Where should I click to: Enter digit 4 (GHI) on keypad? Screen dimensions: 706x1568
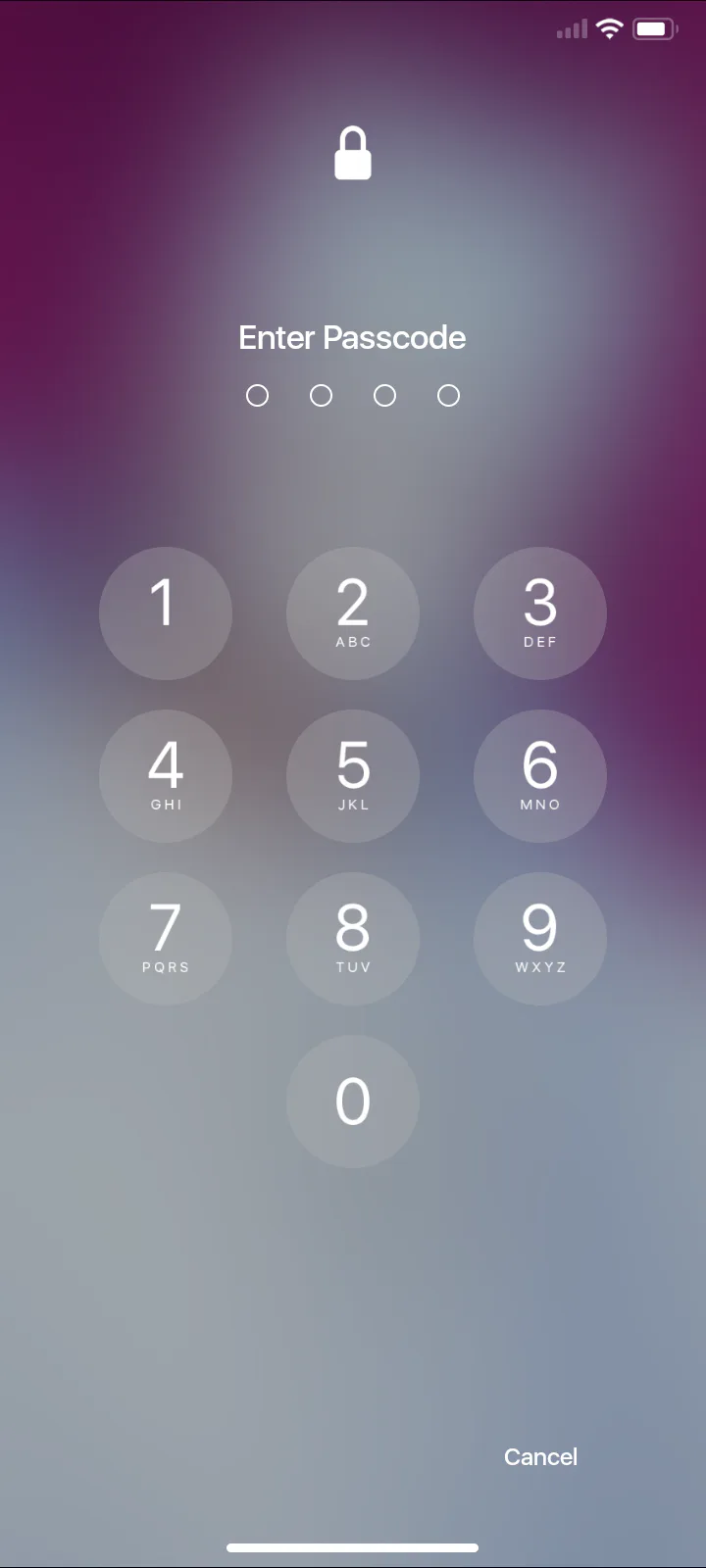[x=166, y=776]
